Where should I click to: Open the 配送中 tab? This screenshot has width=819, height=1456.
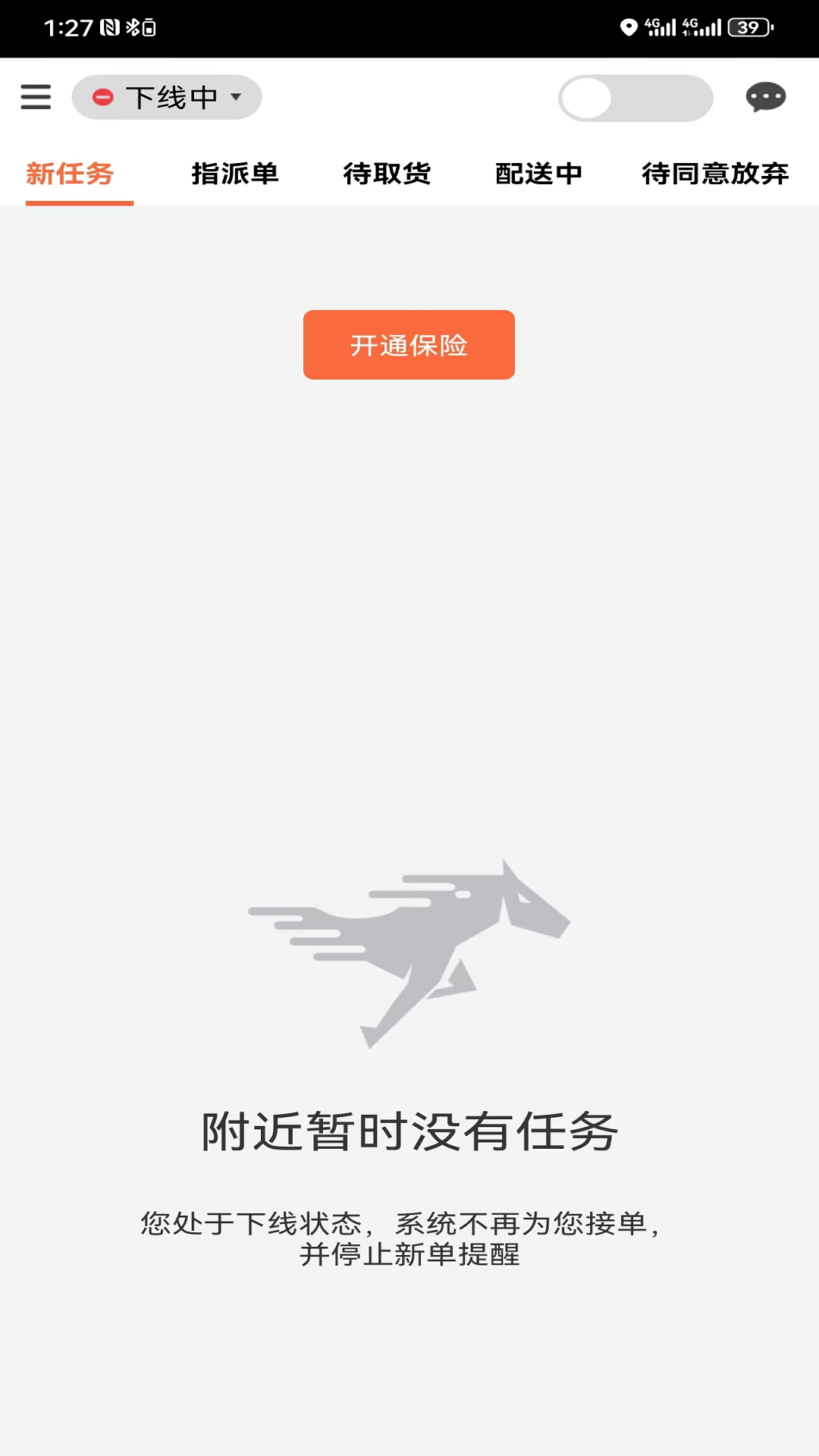point(539,174)
